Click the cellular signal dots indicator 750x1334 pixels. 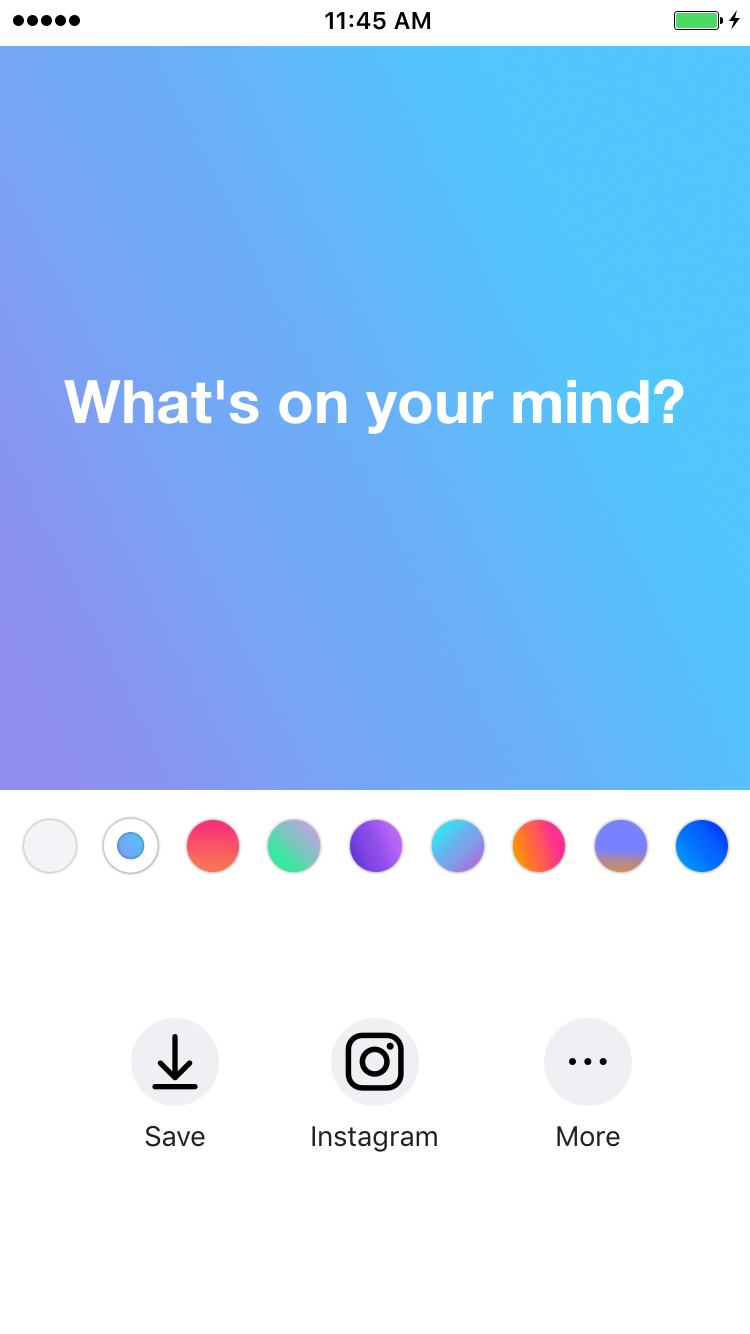tap(46, 19)
